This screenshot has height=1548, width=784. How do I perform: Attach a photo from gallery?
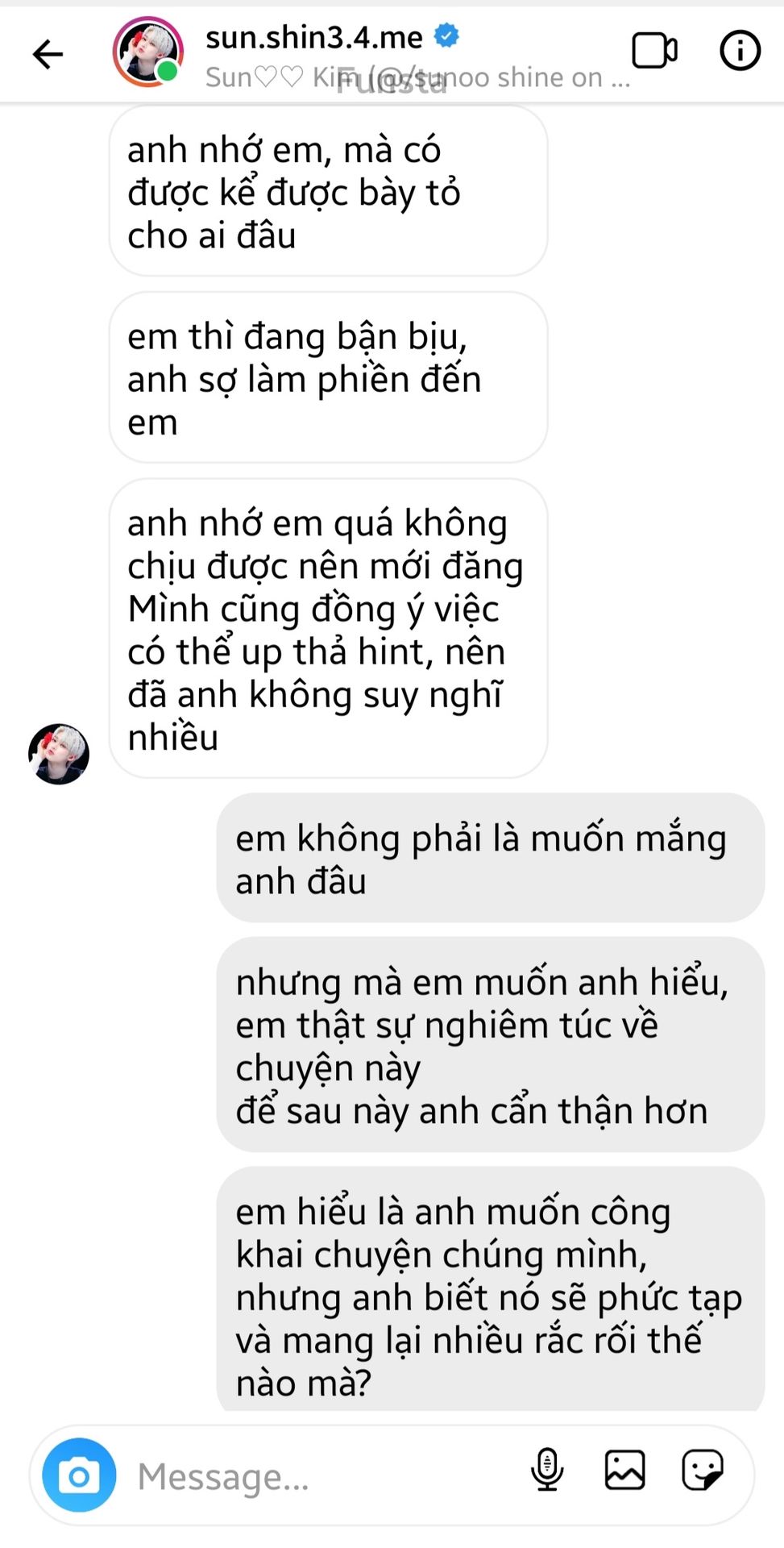point(624,1469)
